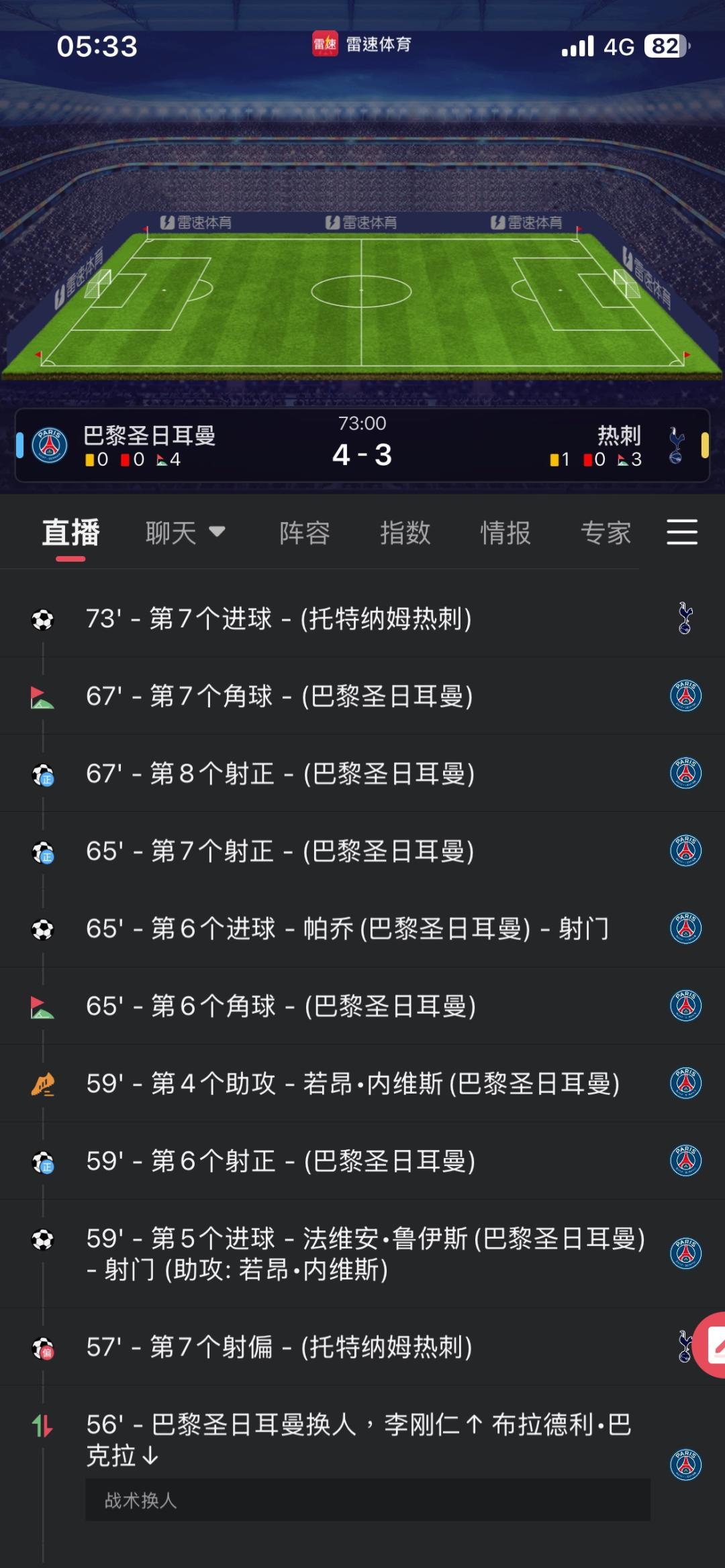This screenshot has height=1568, width=725.
Task: Open 巴黎圣日耳曼 team in the scoreboard
Action: [x=148, y=436]
